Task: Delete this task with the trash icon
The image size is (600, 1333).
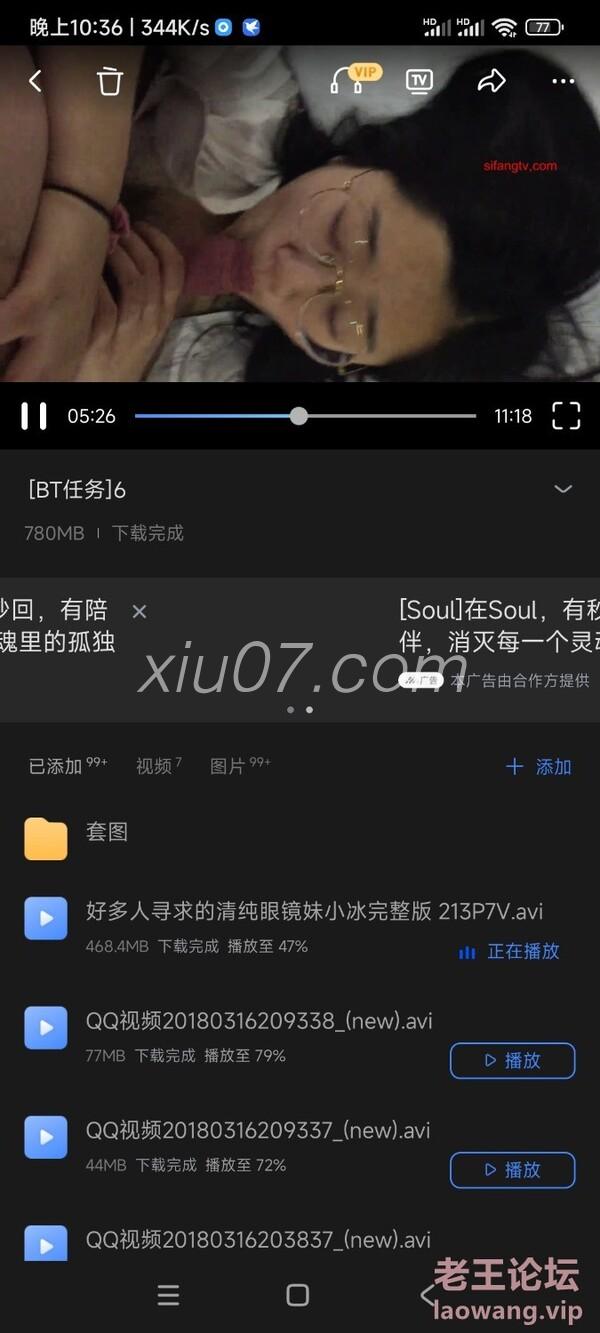Action: point(110,81)
